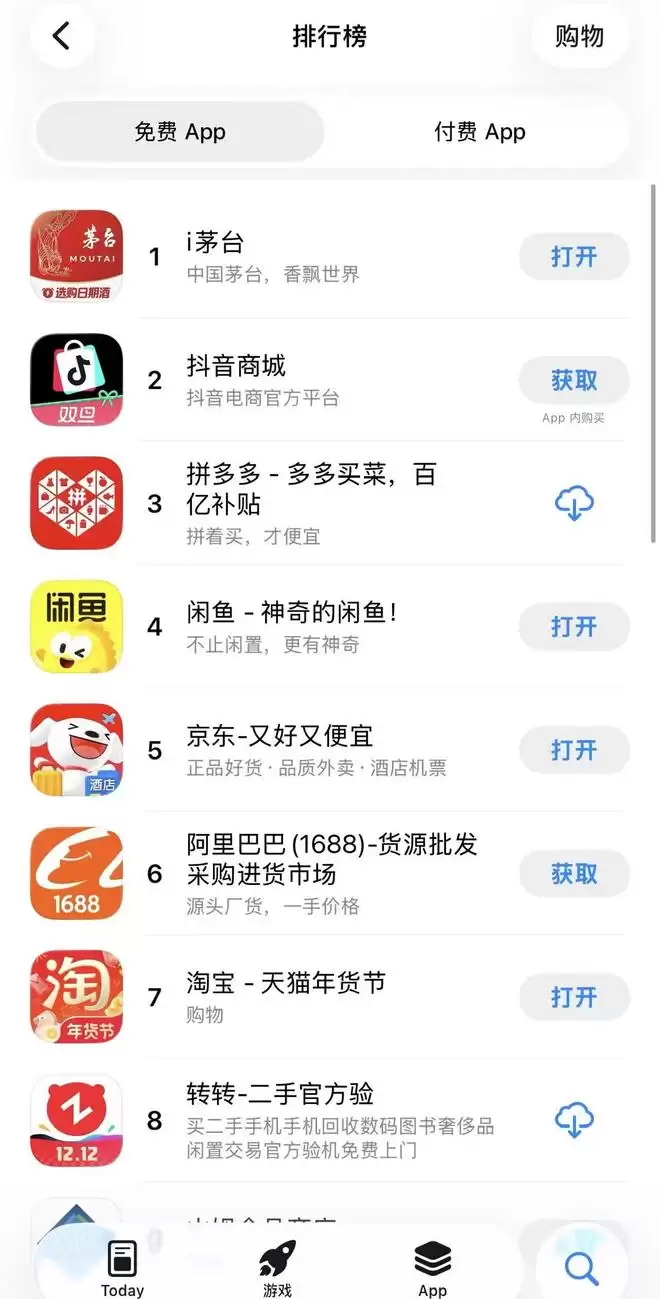The width and height of the screenshot is (660, 1299).
Task: Switch to the App tab
Action: pos(432,1268)
